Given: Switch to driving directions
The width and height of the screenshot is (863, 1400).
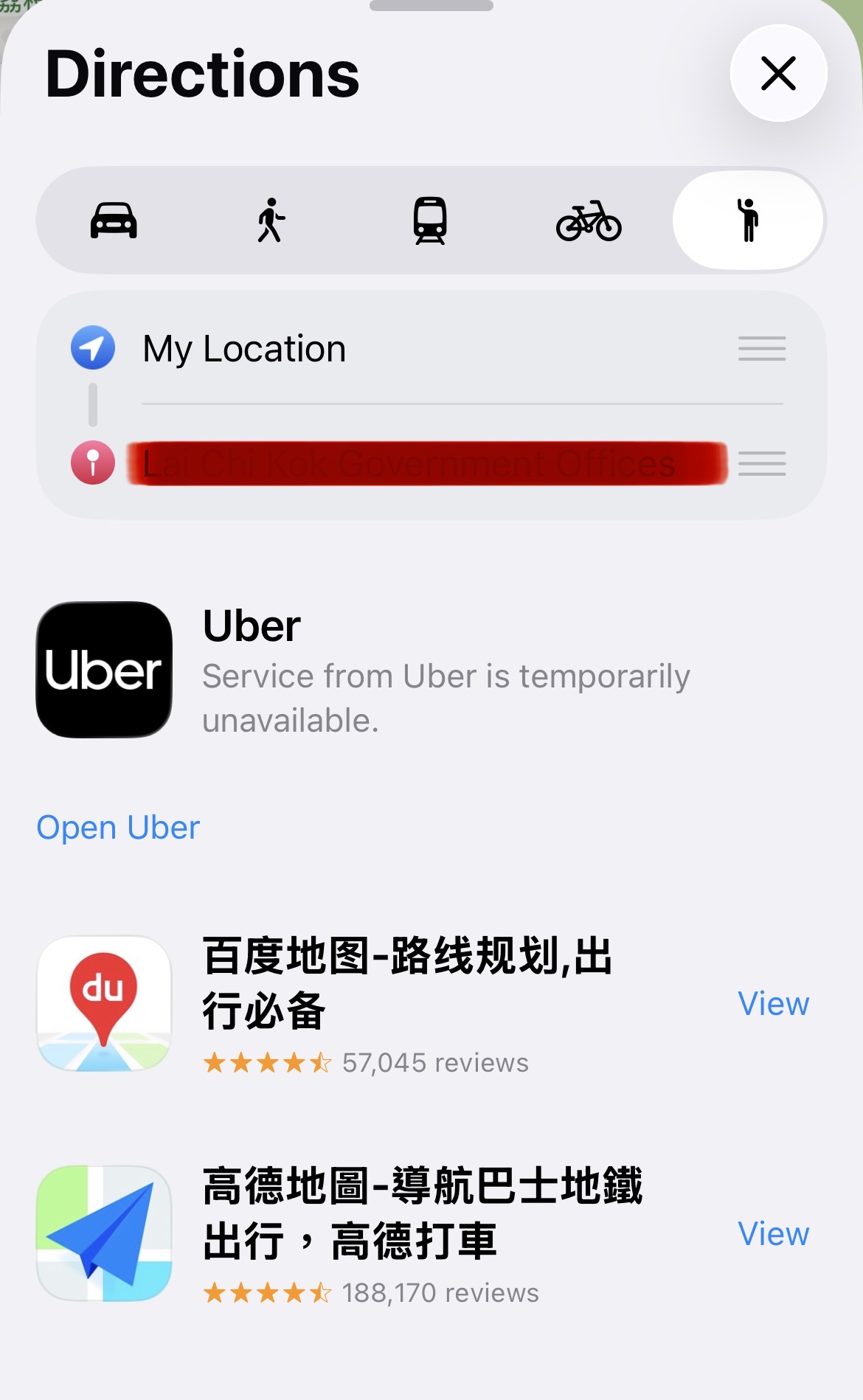Looking at the screenshot, I should pos(114,221).
